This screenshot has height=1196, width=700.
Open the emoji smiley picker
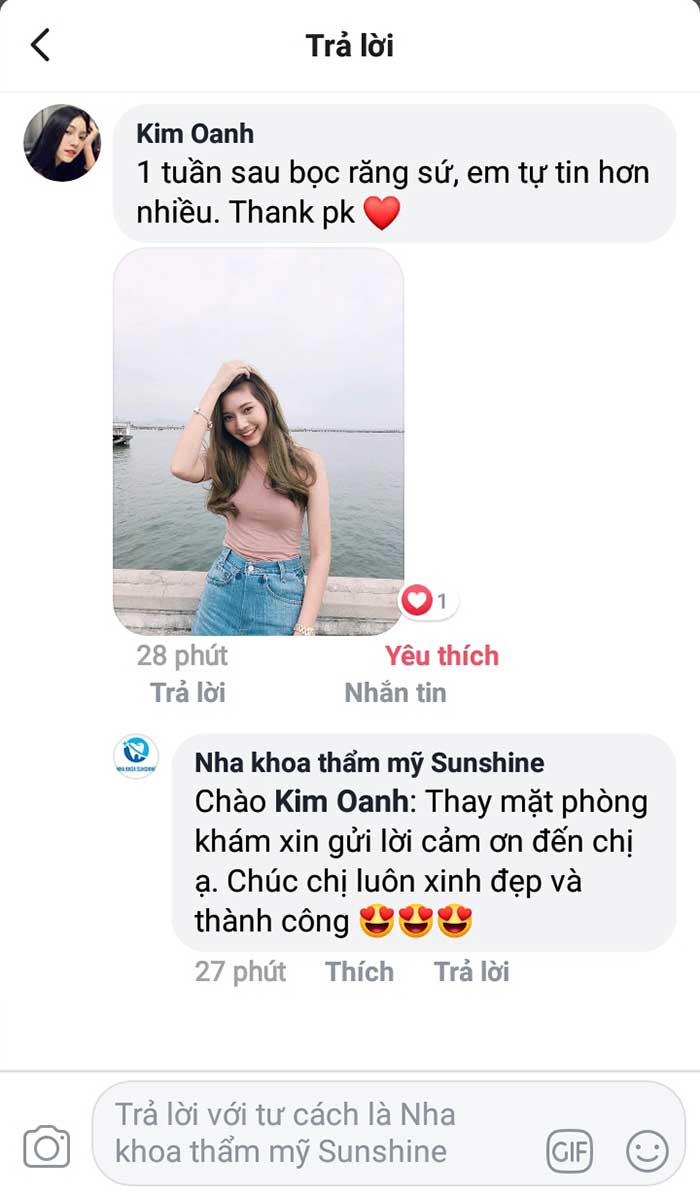pyautogui.click(x=647, y=1151)
